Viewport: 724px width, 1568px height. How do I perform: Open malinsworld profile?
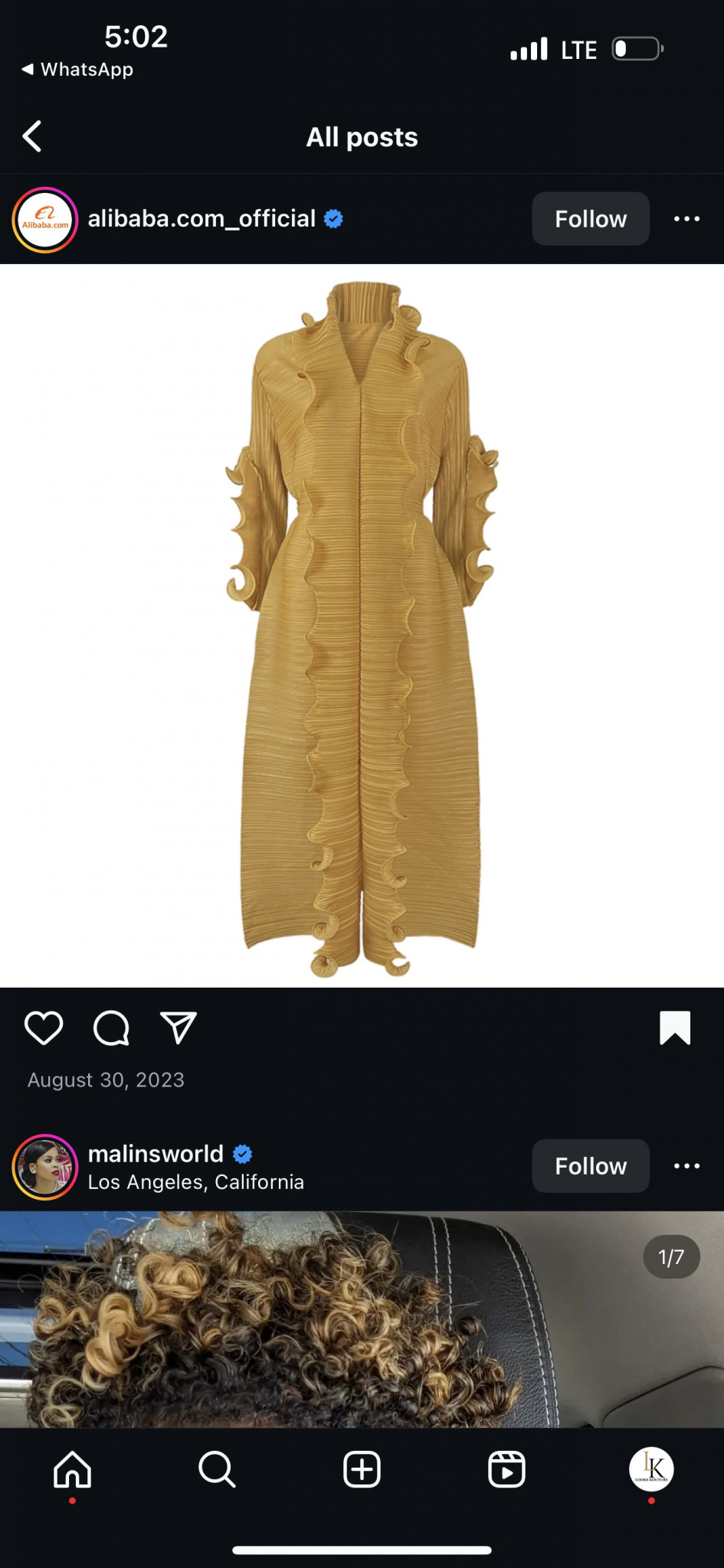tap(156, 1154)
